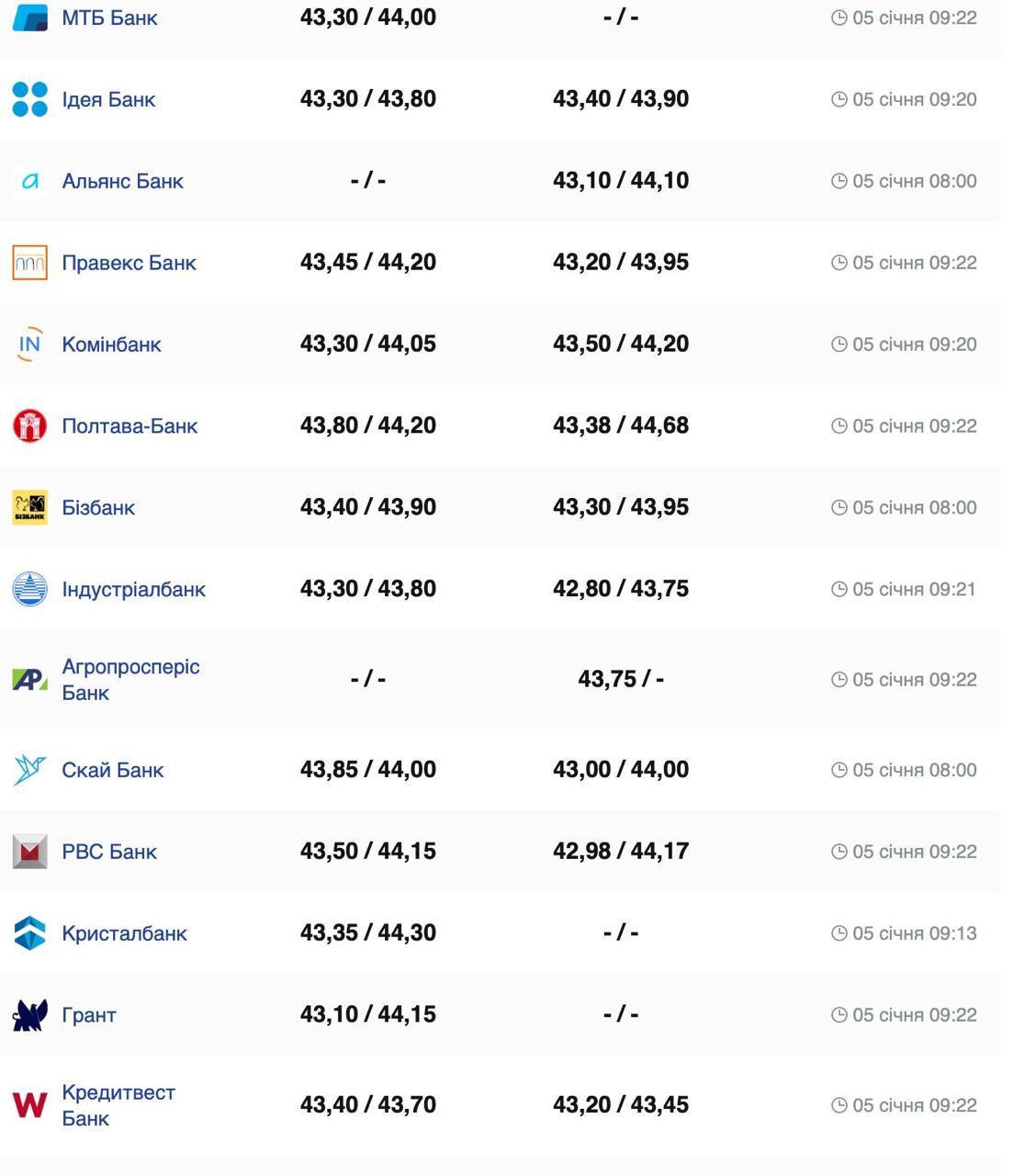
Task: Open Агропросперіс Банк page
Action: [129, 679]
